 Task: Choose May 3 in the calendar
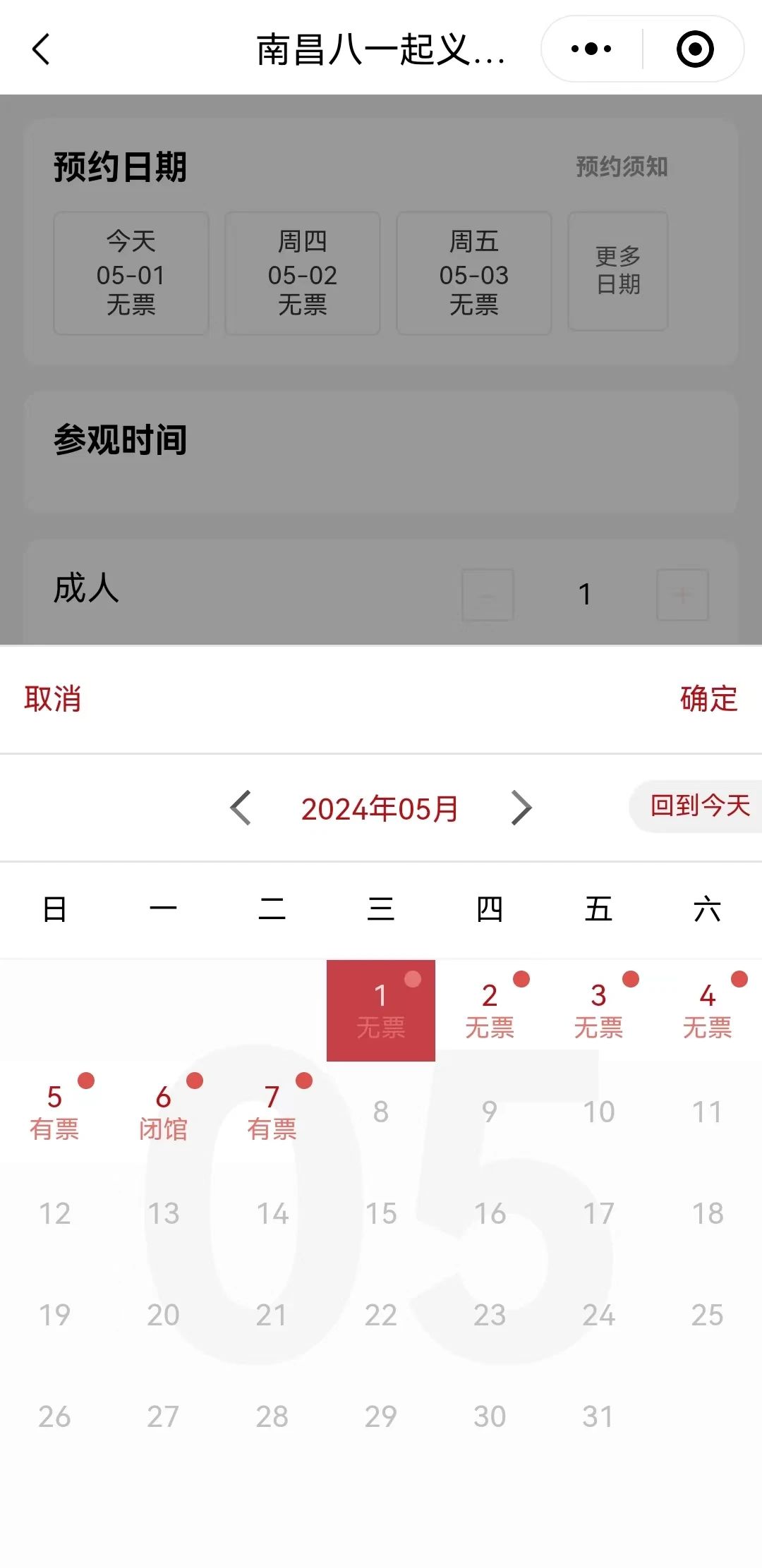click(598, 1010)
